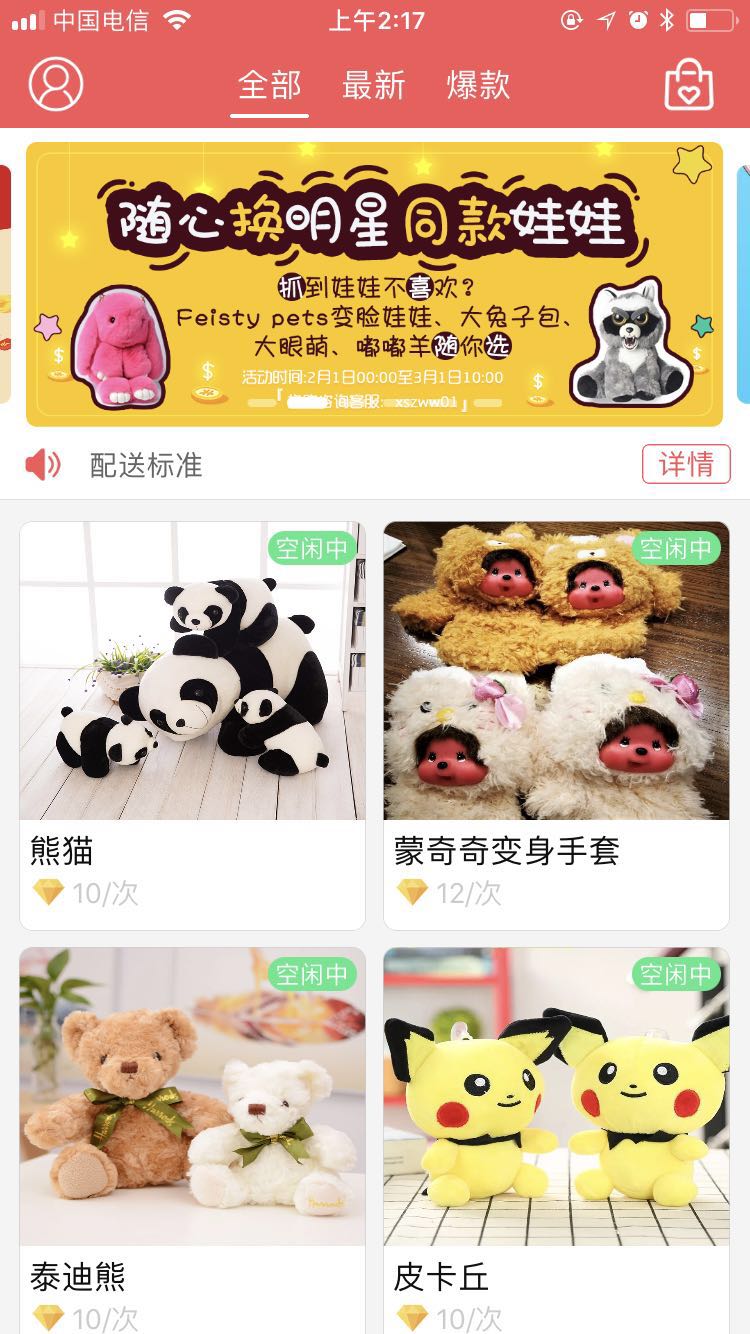The width and height of the screenshot is (750, 1334).
Task: Open the 蒙奇奇变身手套 card
Action: [556, 724]
